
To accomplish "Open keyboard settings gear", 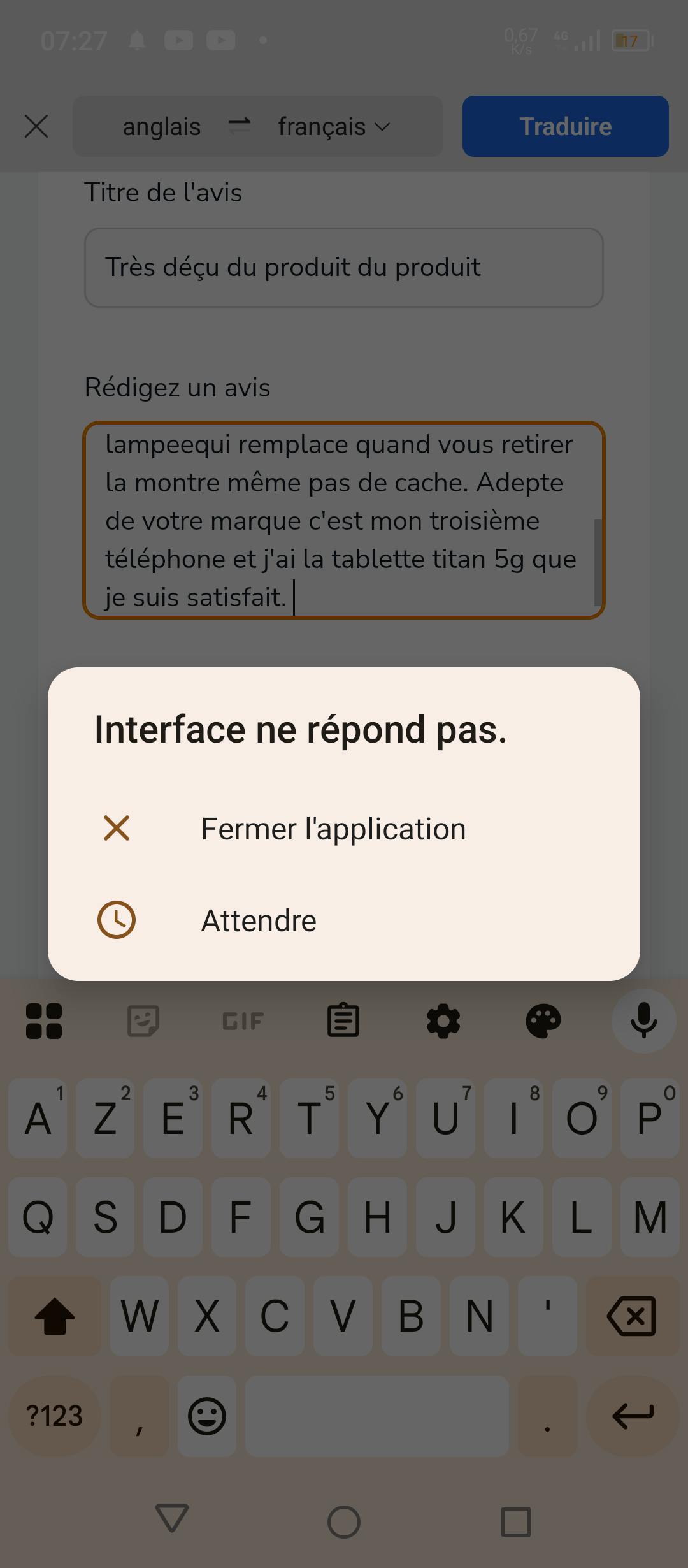I will pos(443,1021).
